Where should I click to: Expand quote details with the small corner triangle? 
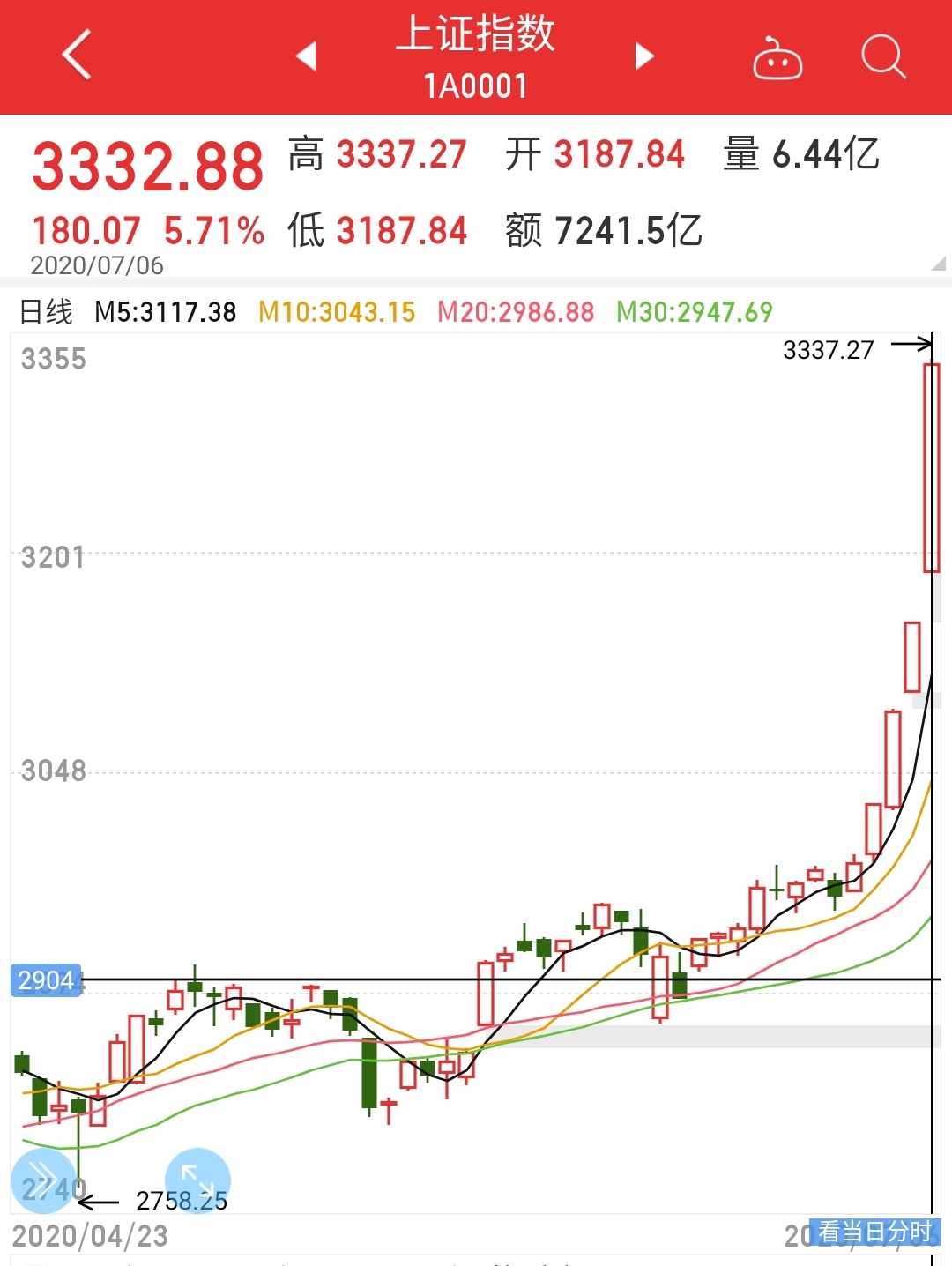click(938, 264)
